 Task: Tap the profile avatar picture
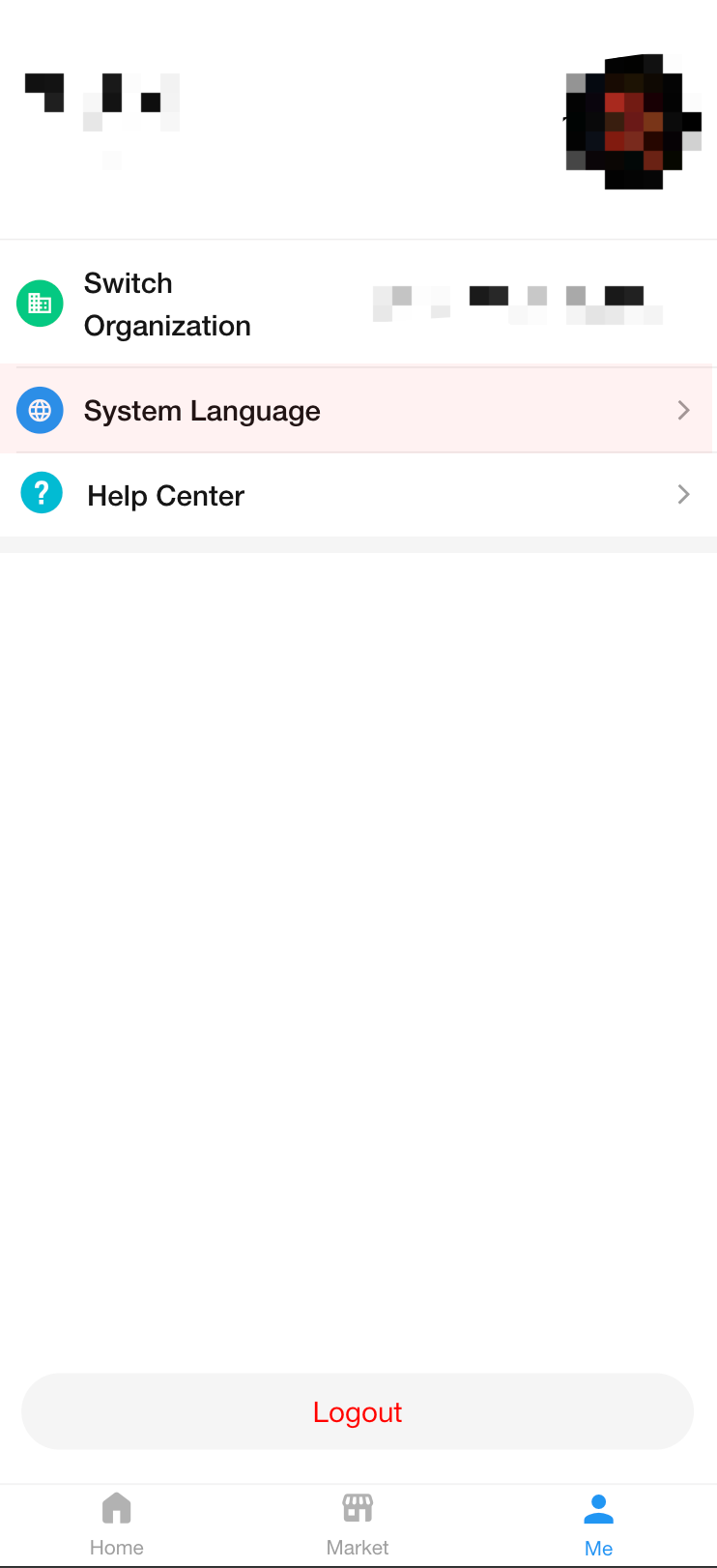[x=633, y=122]
